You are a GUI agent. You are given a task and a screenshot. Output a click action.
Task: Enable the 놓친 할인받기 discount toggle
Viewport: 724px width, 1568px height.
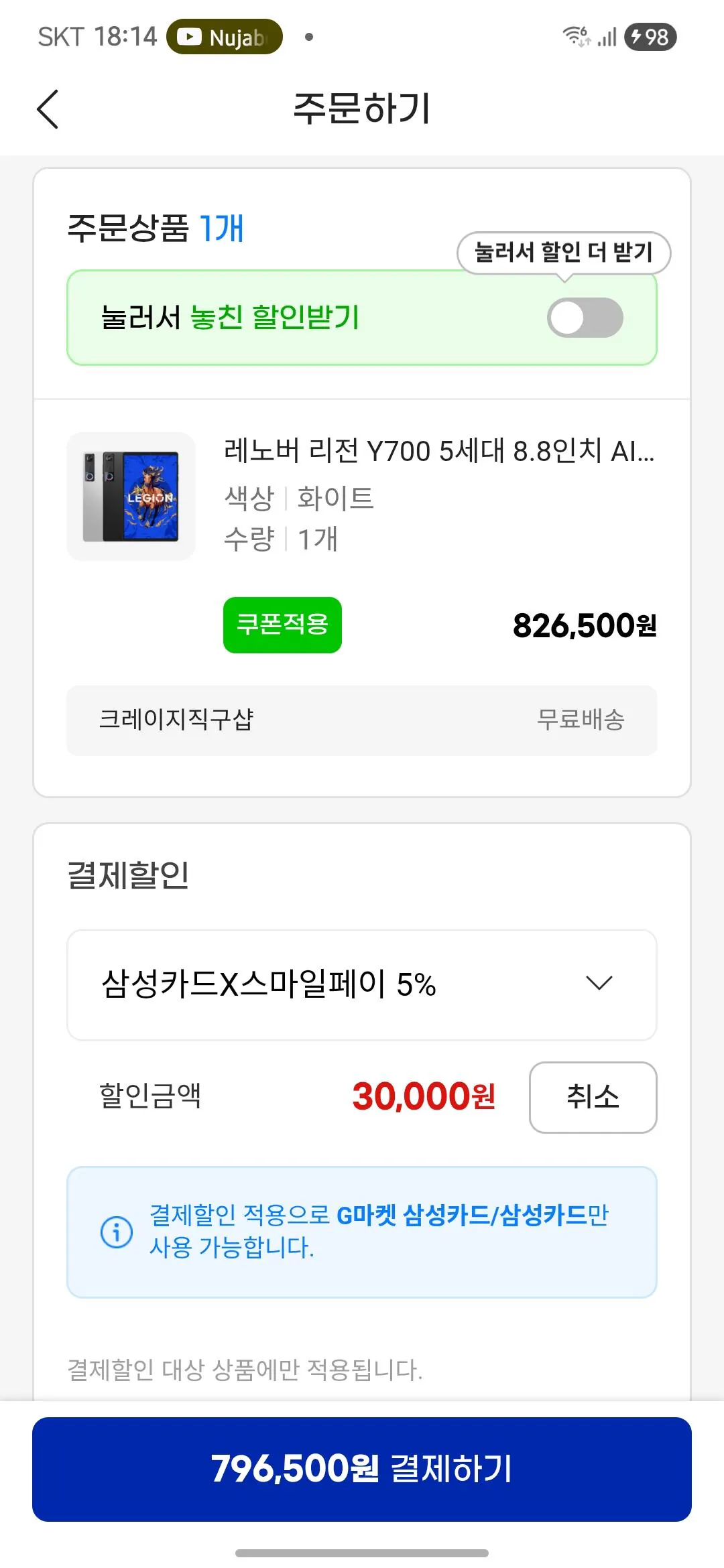[585, 318]
